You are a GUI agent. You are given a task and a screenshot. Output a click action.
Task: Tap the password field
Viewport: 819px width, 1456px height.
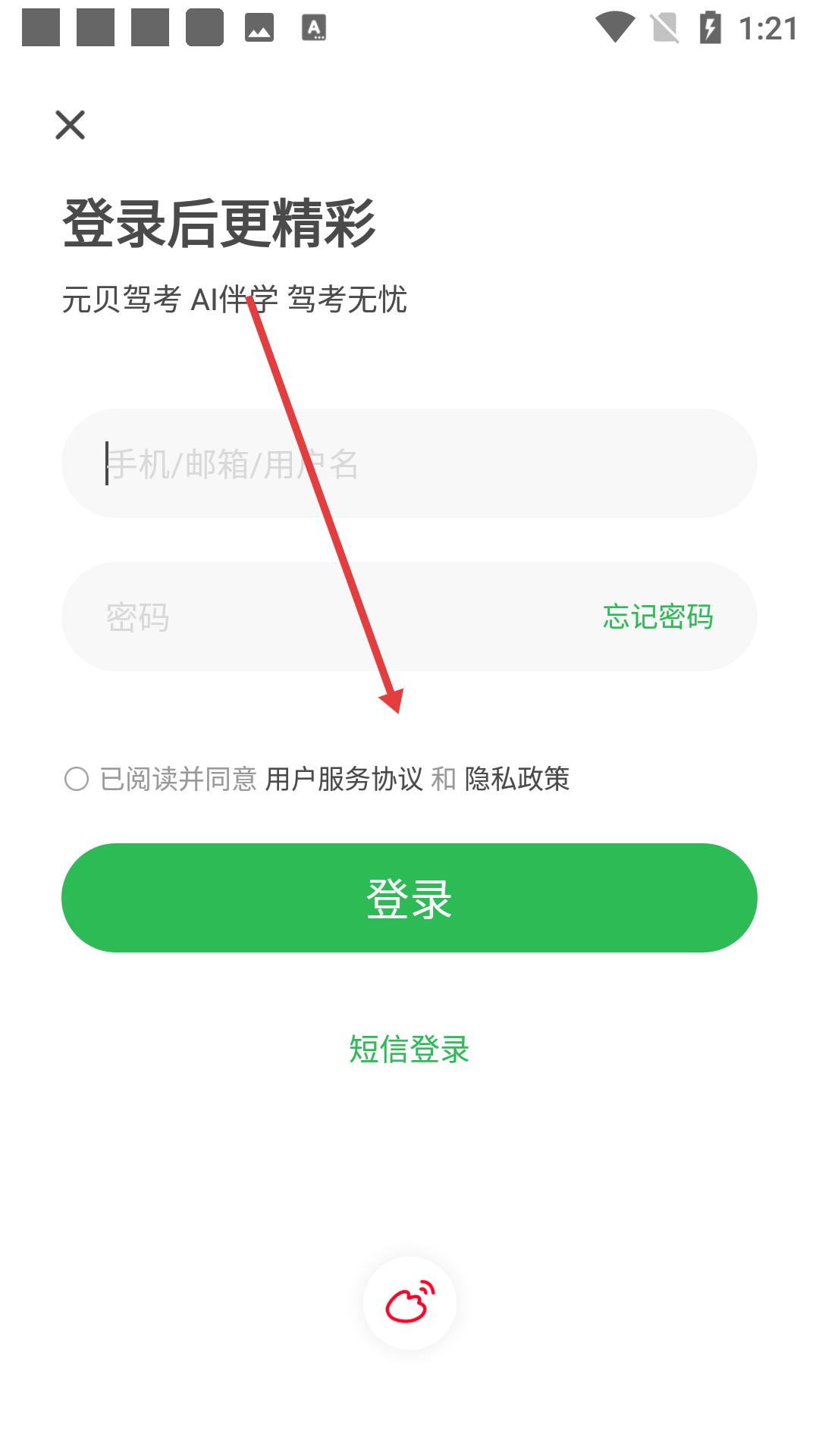tap(318, 617)
